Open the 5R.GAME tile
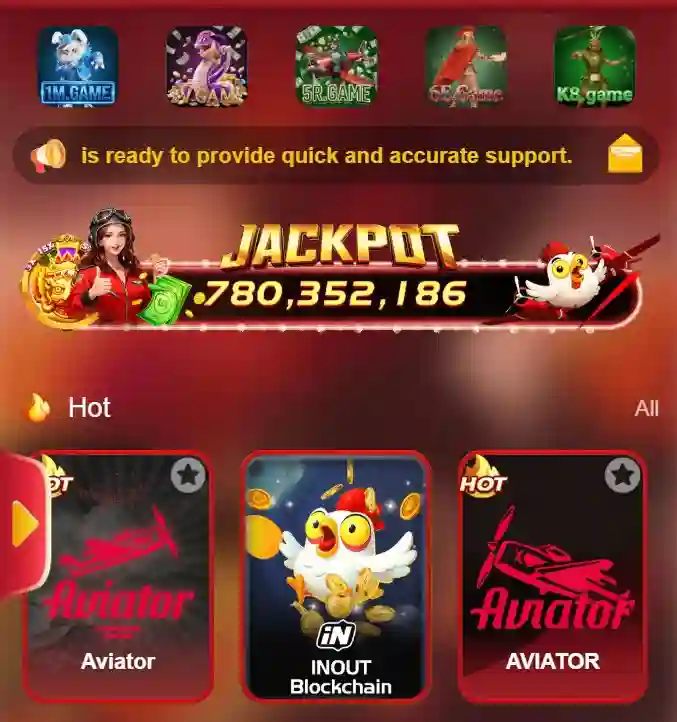This screenshot has height=722, width=677. pos(336,66)
